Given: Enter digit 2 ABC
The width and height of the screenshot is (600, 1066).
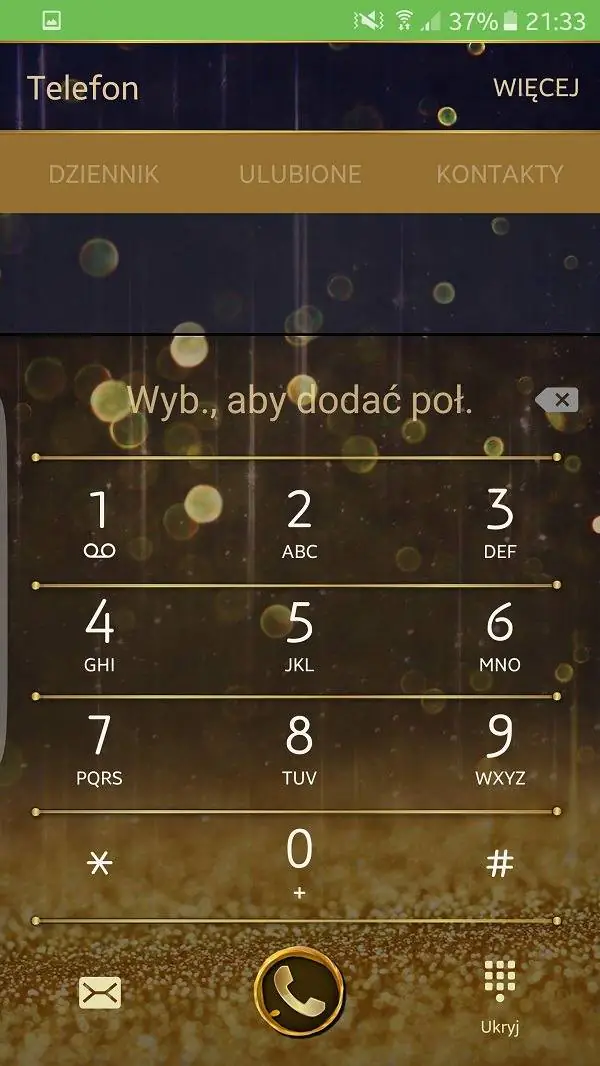Looking at the screenshot, I should coord(300,522).
